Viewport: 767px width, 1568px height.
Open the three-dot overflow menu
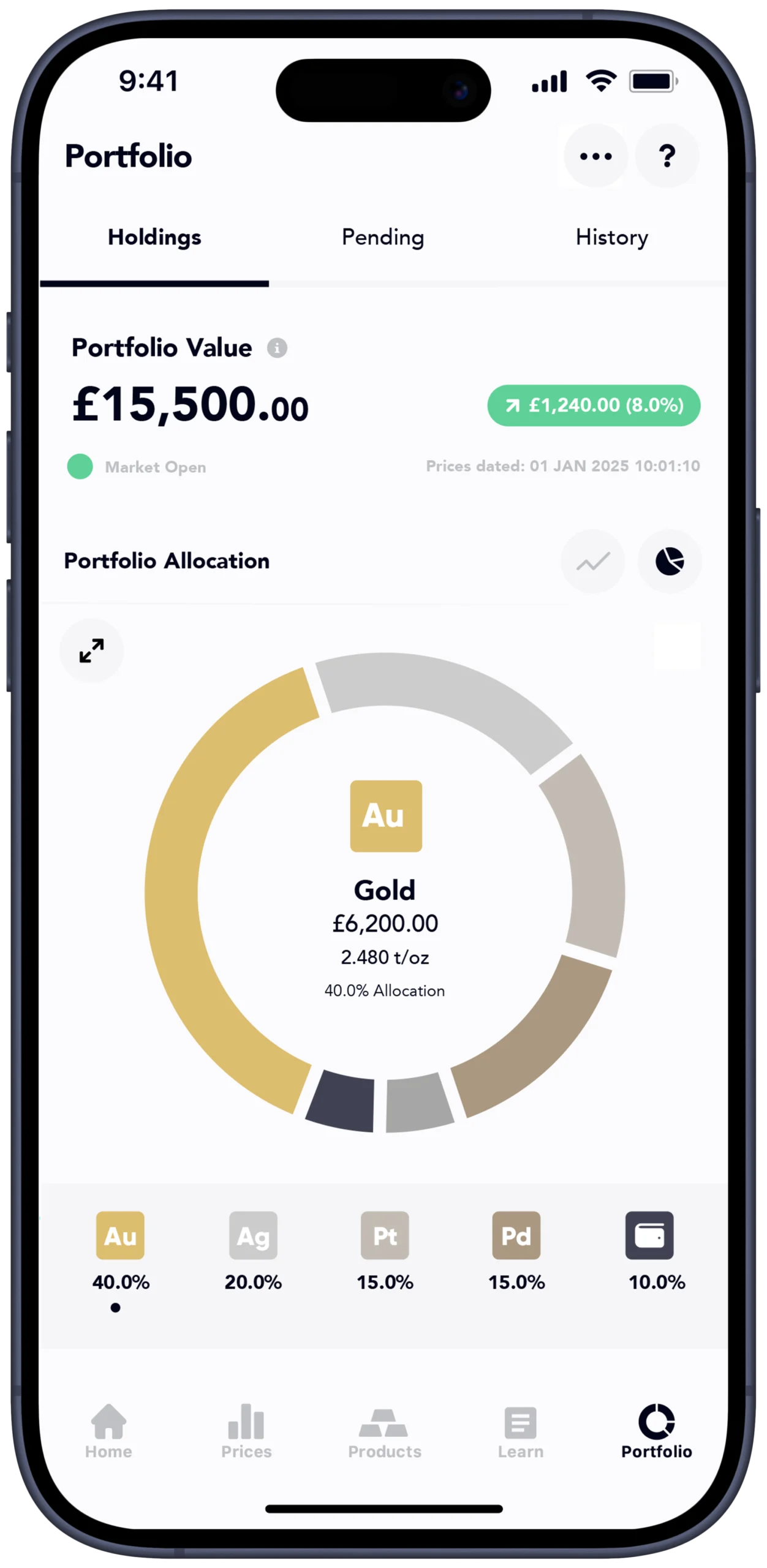[x=595, y=156]
